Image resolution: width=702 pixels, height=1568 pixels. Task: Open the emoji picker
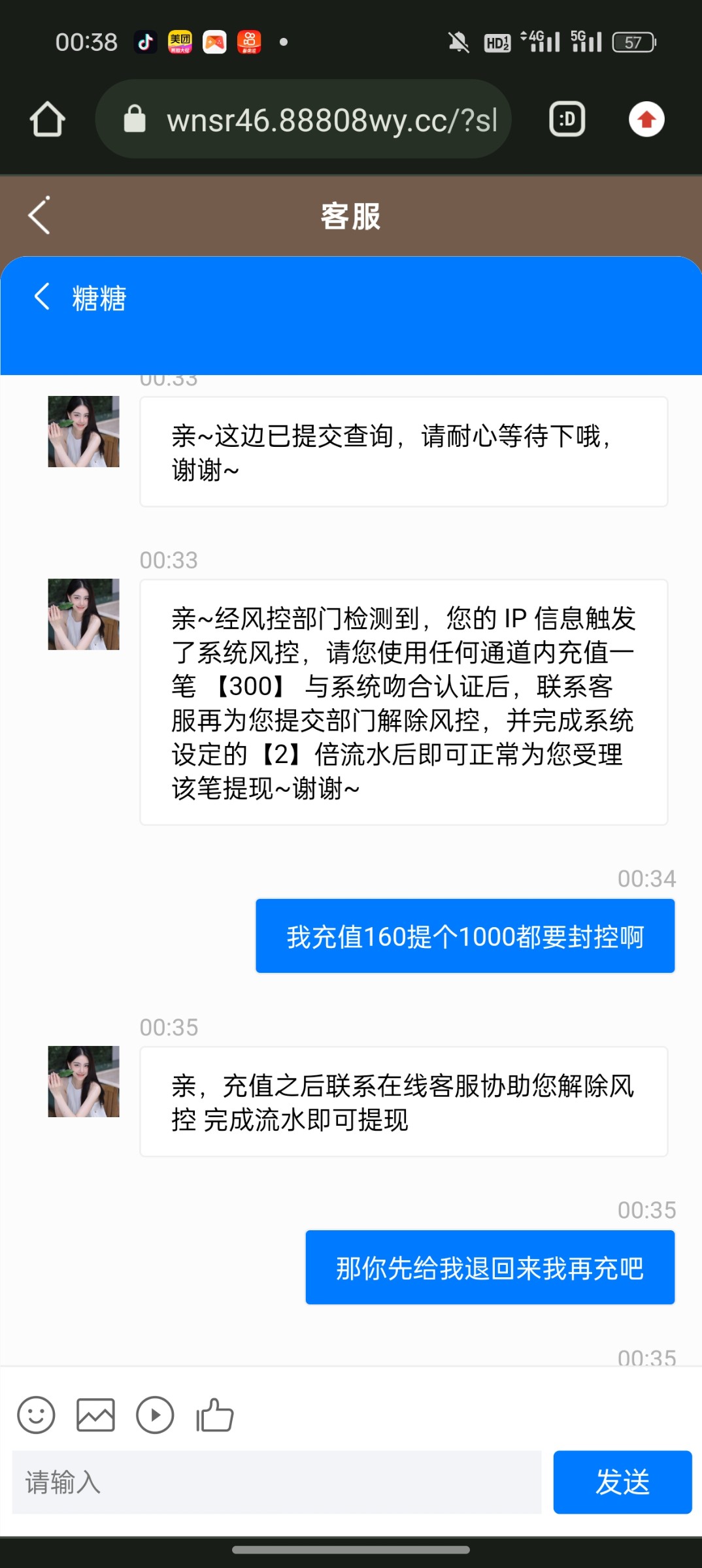point(36,1415)
